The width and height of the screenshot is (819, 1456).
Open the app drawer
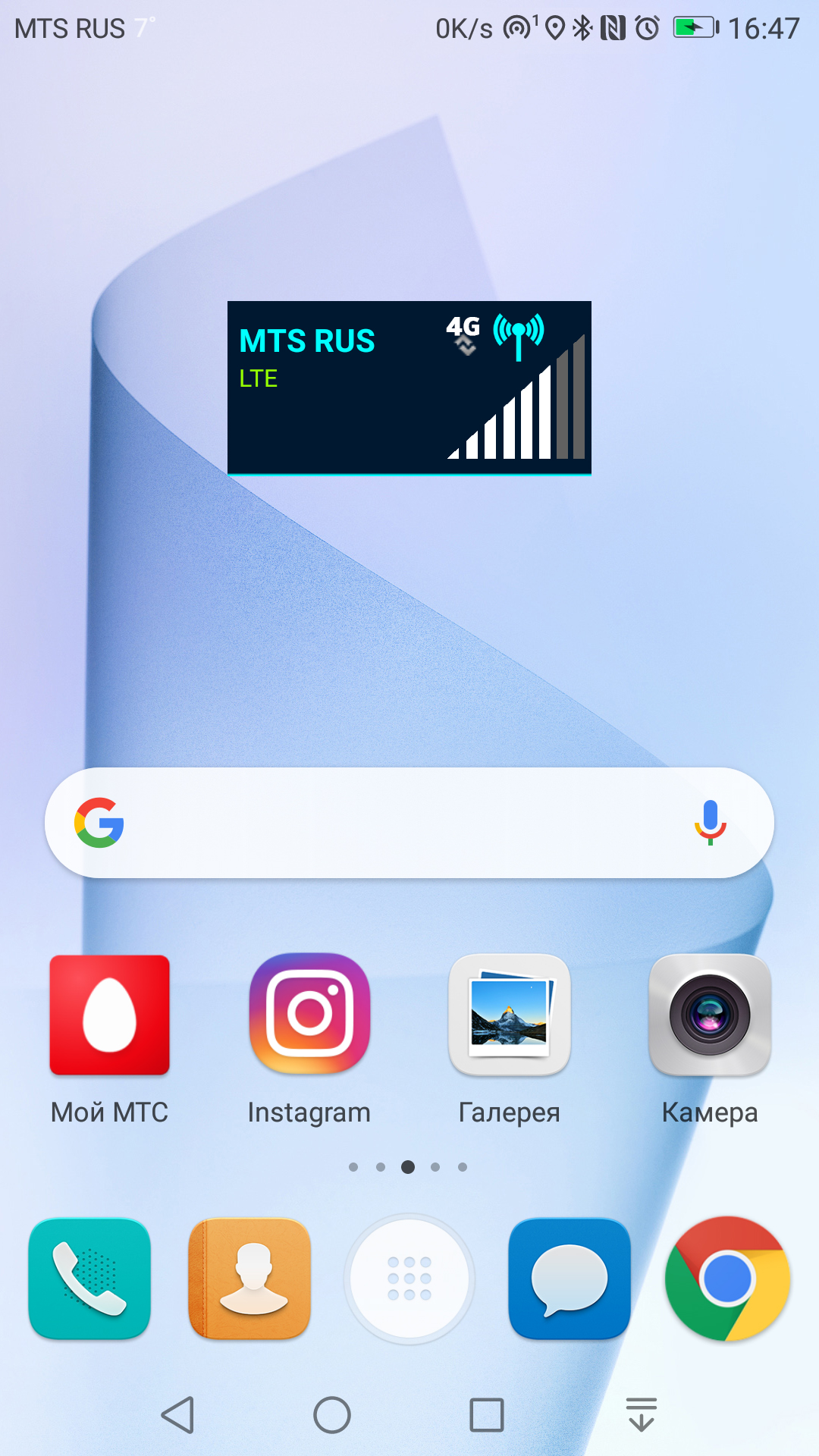tap(409, 1279)
